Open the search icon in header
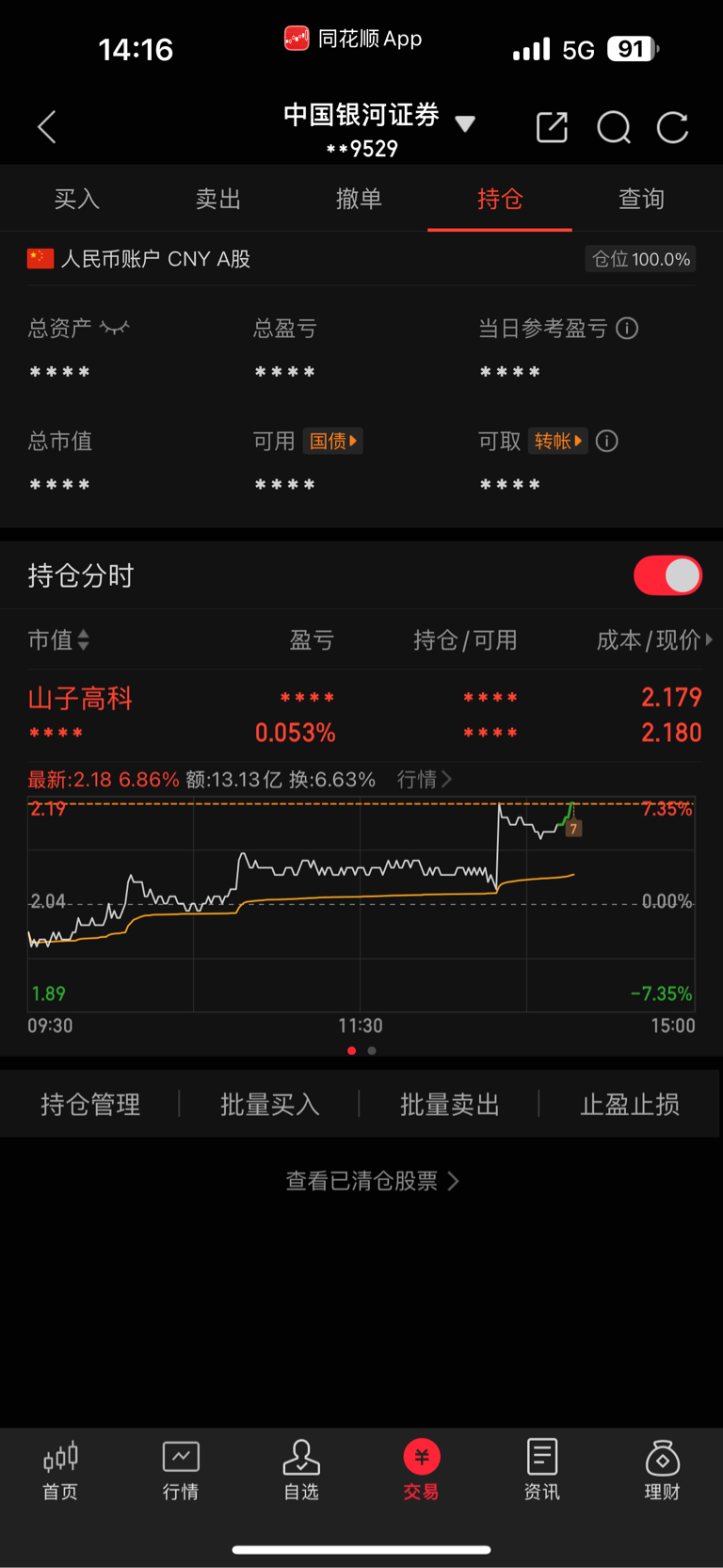This screenshot has width=723, height=1568. click(614, 127)
